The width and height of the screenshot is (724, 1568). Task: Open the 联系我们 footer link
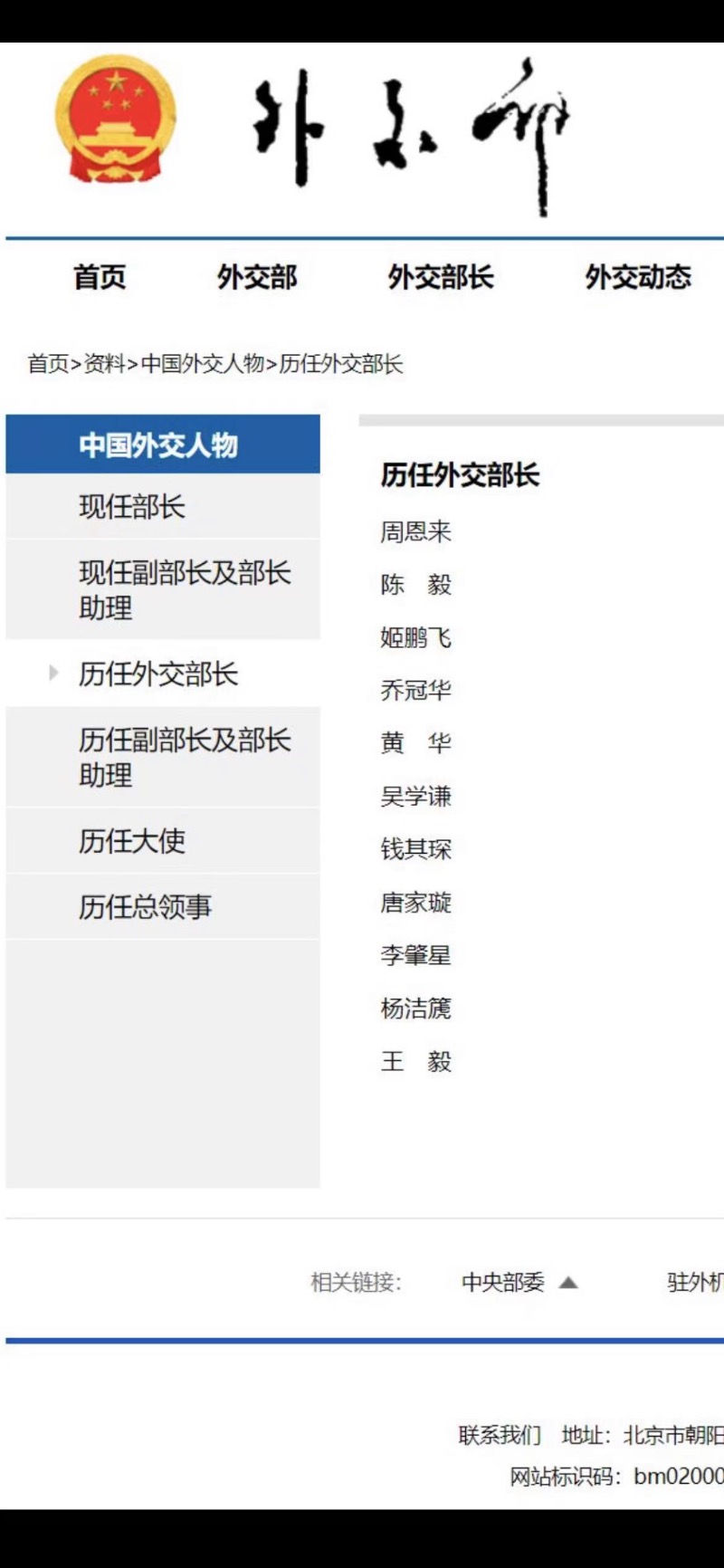pyautogui.click(x=500, y=1435)
